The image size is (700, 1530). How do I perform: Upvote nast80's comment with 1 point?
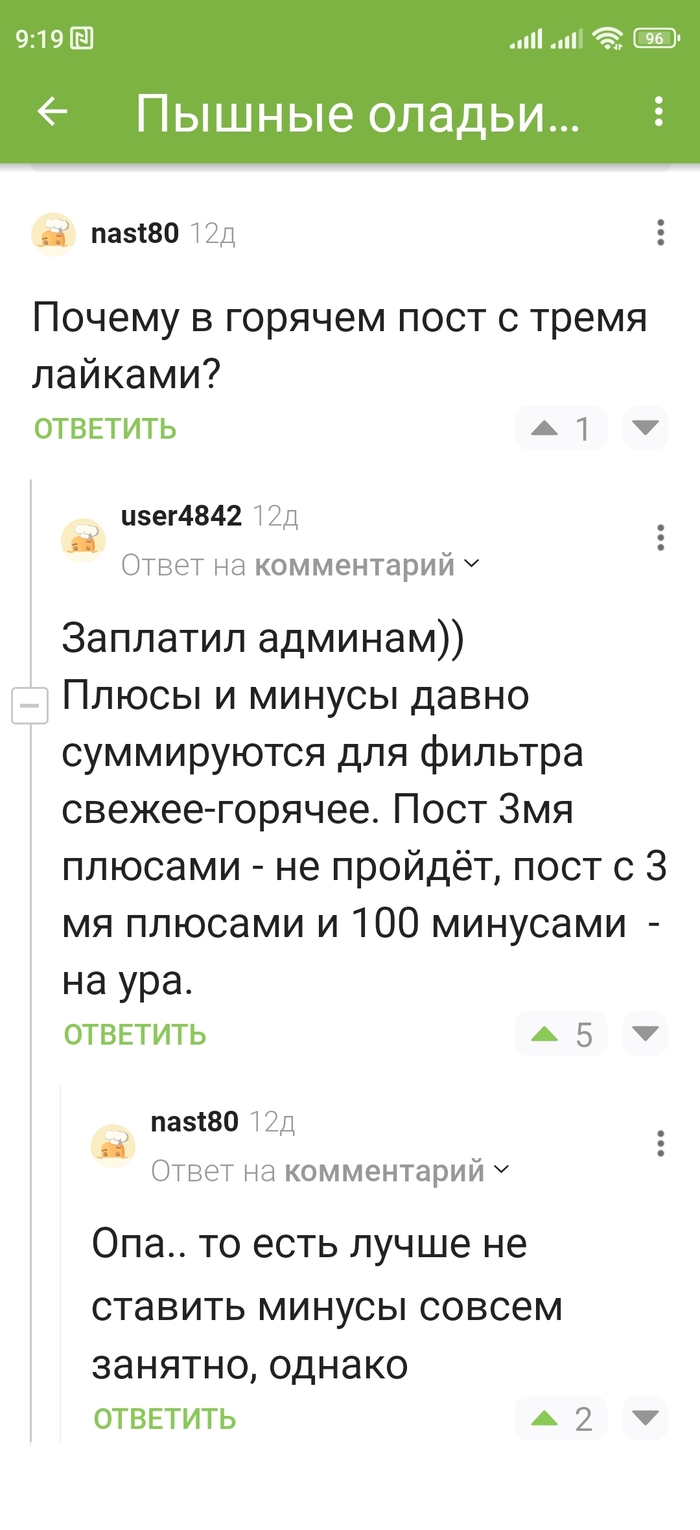pyautogui.click(x=545, y=429)
